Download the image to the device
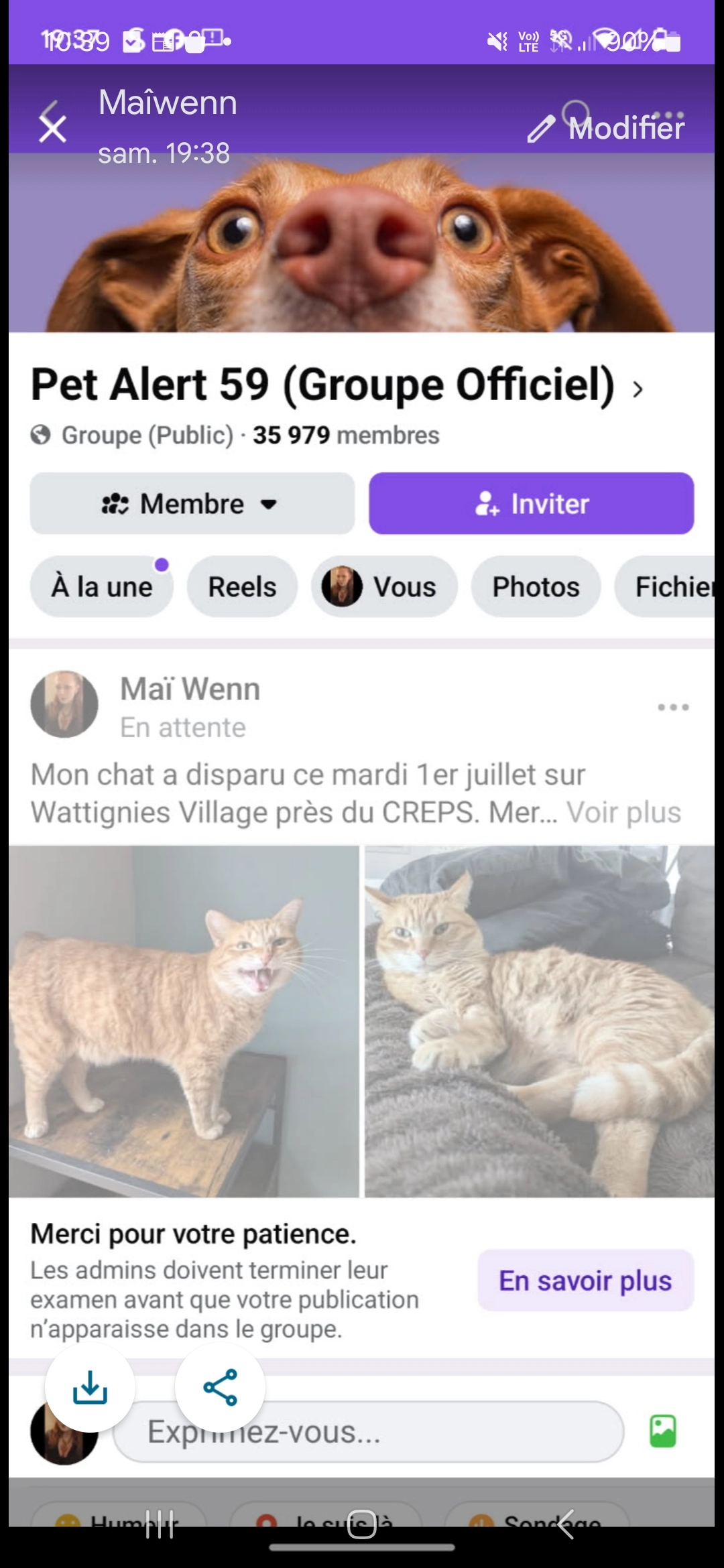This screenshot has height=1568, width=724. click(x=90, y=1387)
